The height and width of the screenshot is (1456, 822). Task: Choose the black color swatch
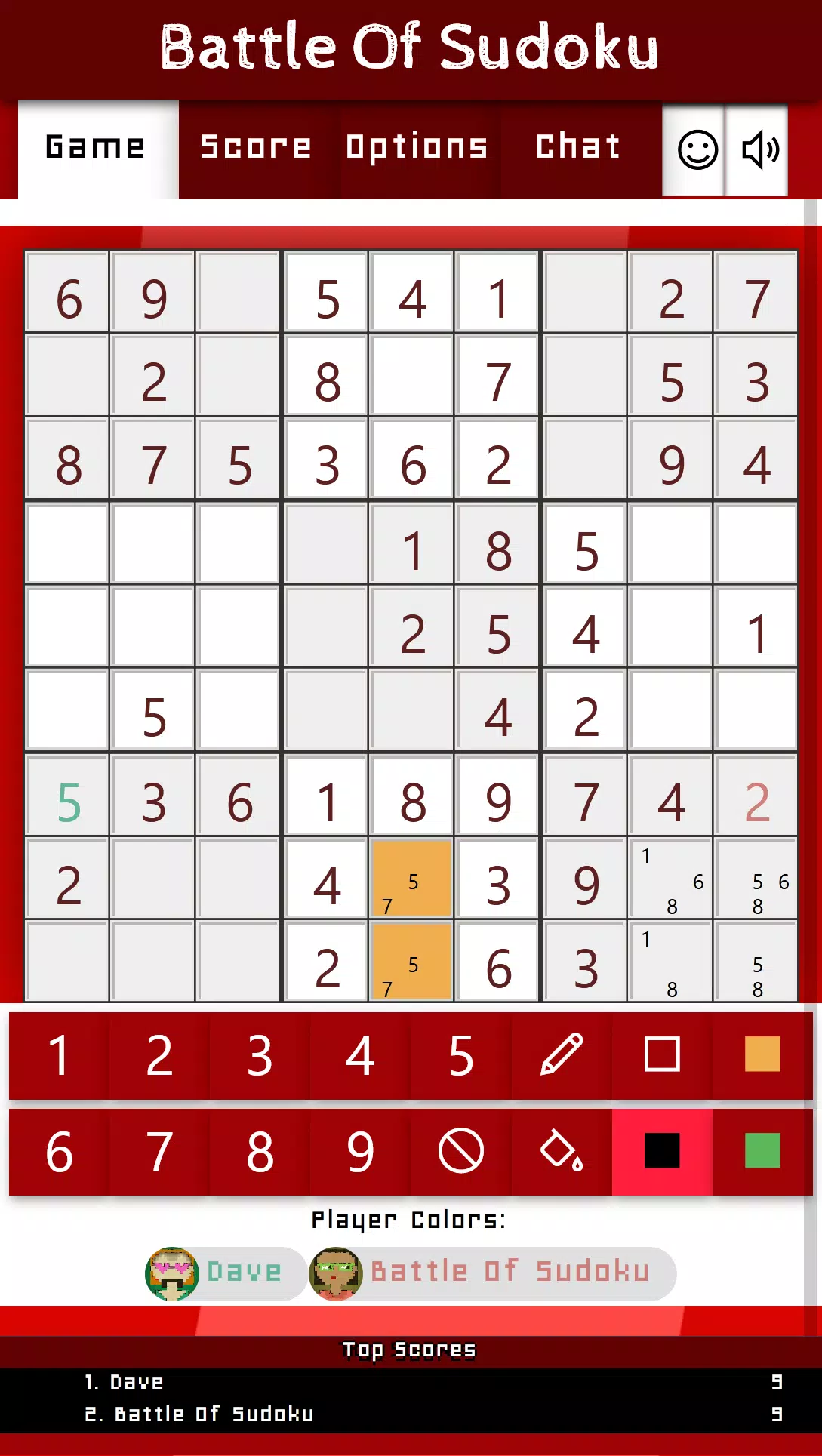click(661, 1151)
